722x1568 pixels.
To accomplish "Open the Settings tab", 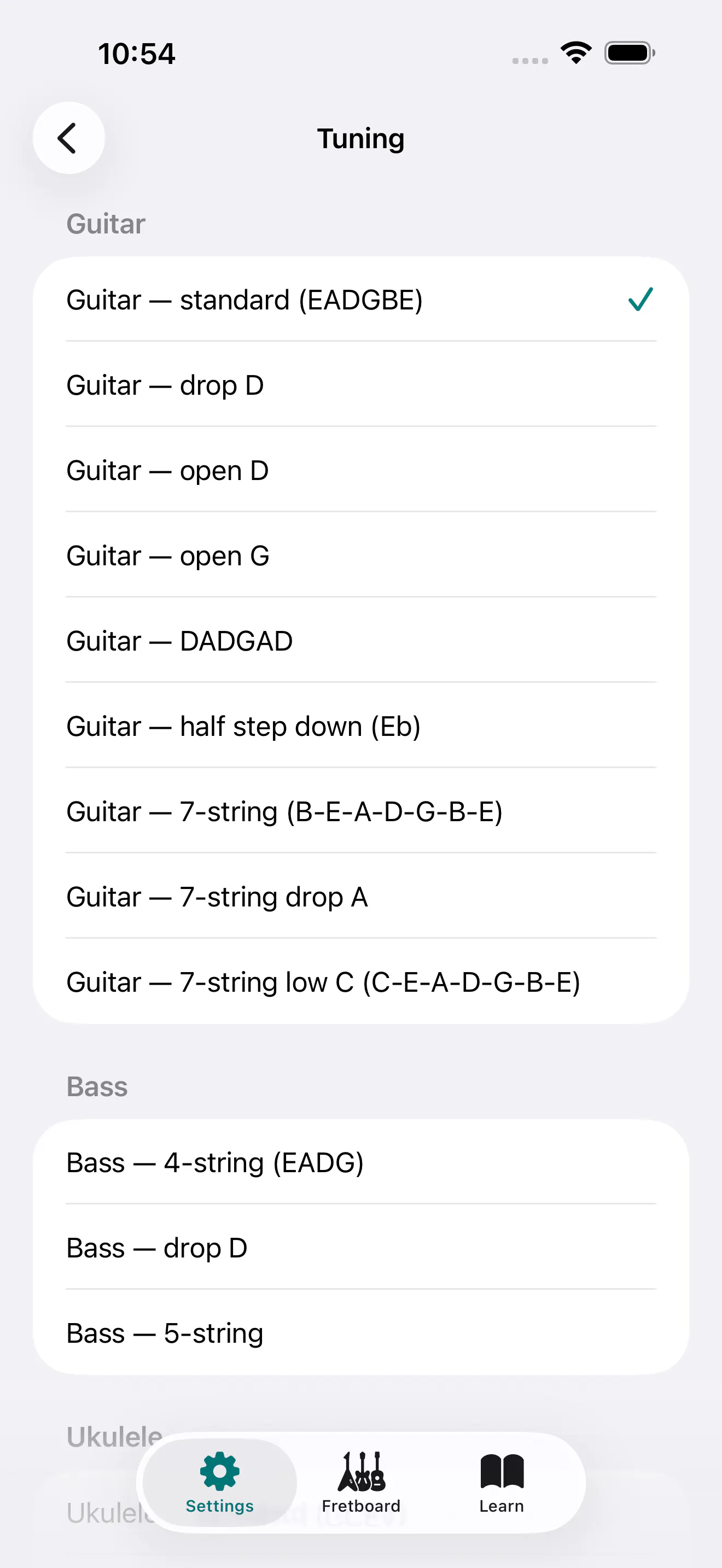I will coord(220,1483).
